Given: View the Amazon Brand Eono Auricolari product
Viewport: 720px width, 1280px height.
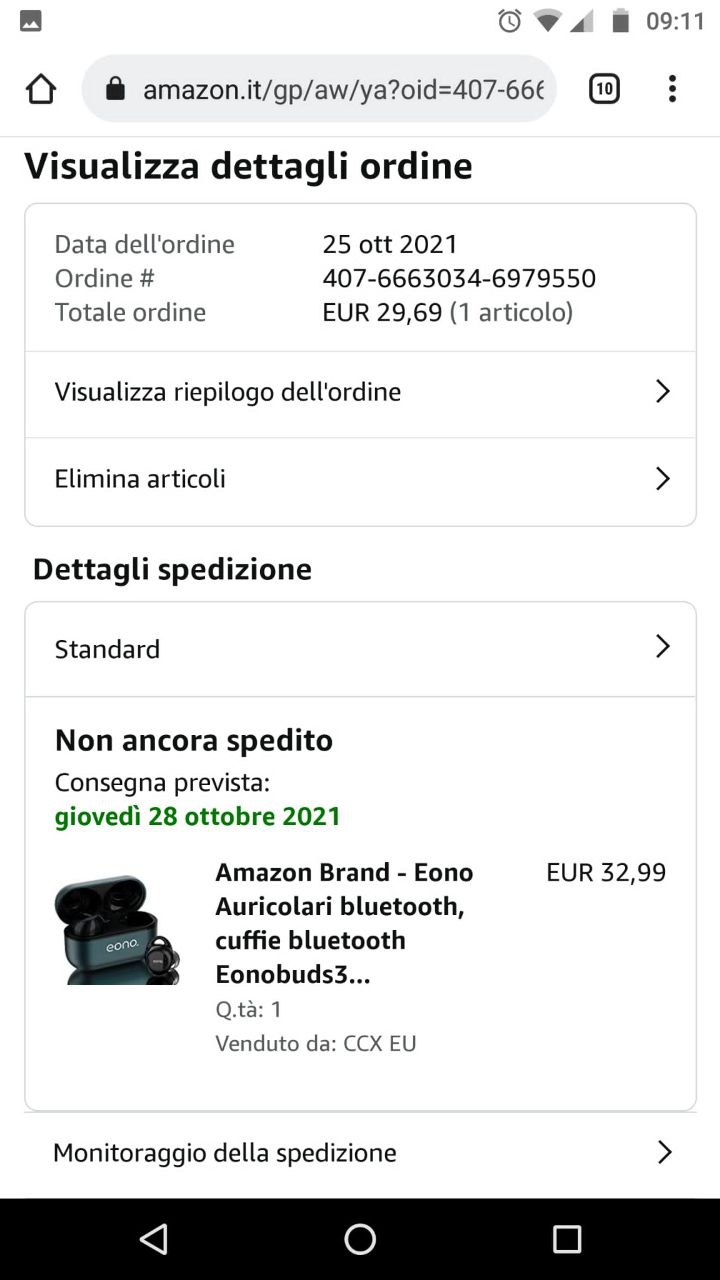Looking at the screenshot, I should tap(344, 923).
